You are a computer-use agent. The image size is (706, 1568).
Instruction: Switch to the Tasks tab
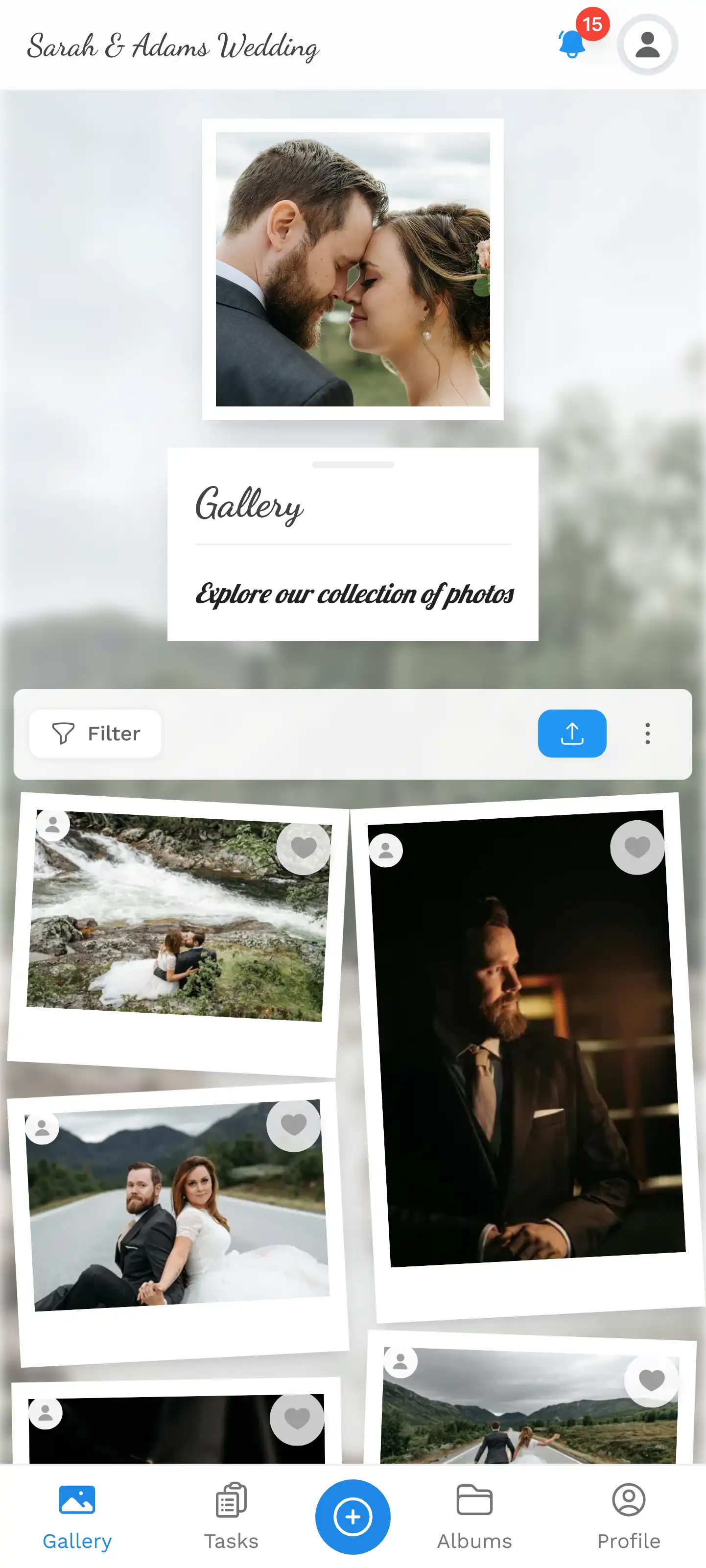point(231,1516)
